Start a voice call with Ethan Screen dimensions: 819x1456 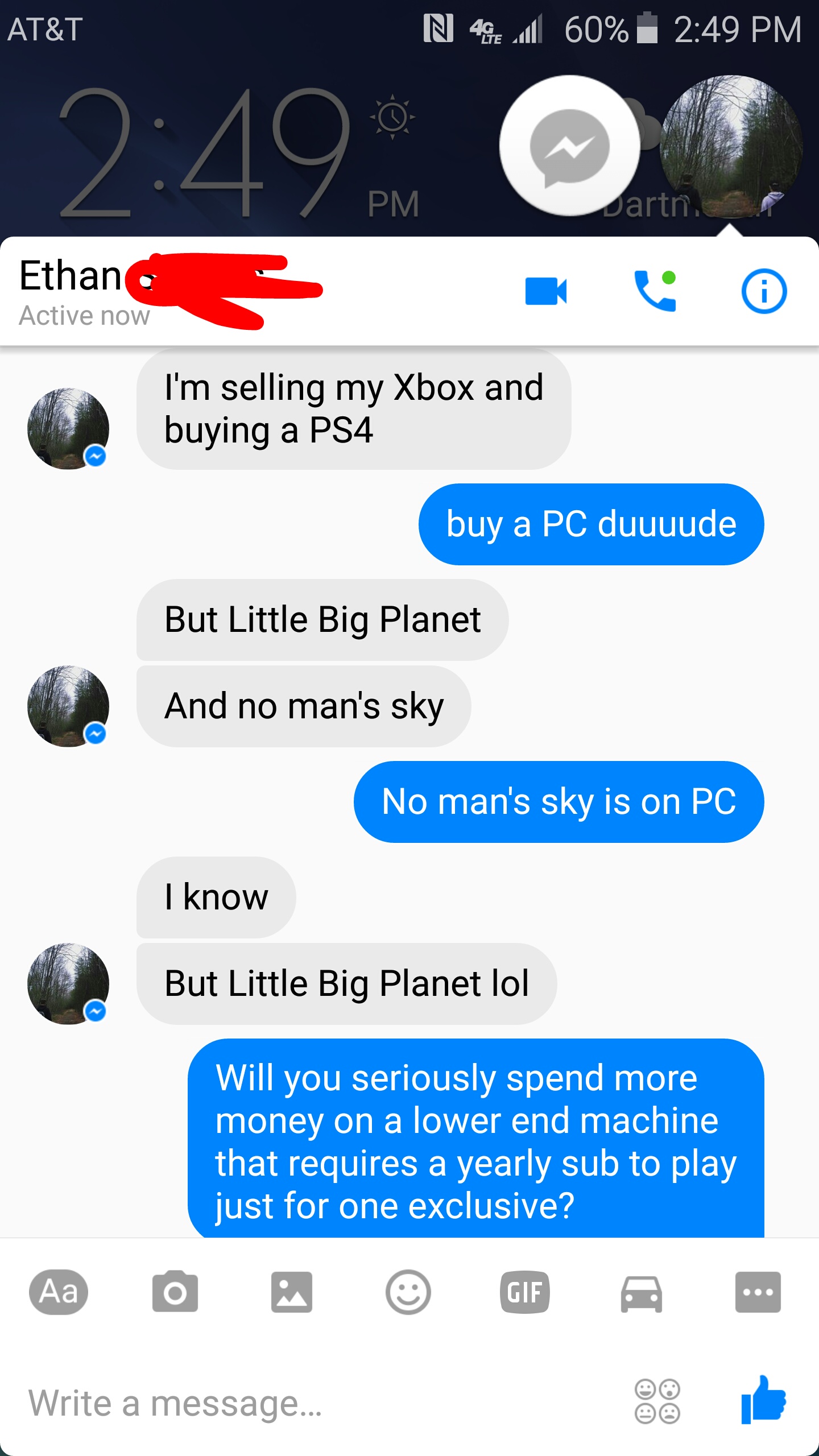[x=655, y=291]
